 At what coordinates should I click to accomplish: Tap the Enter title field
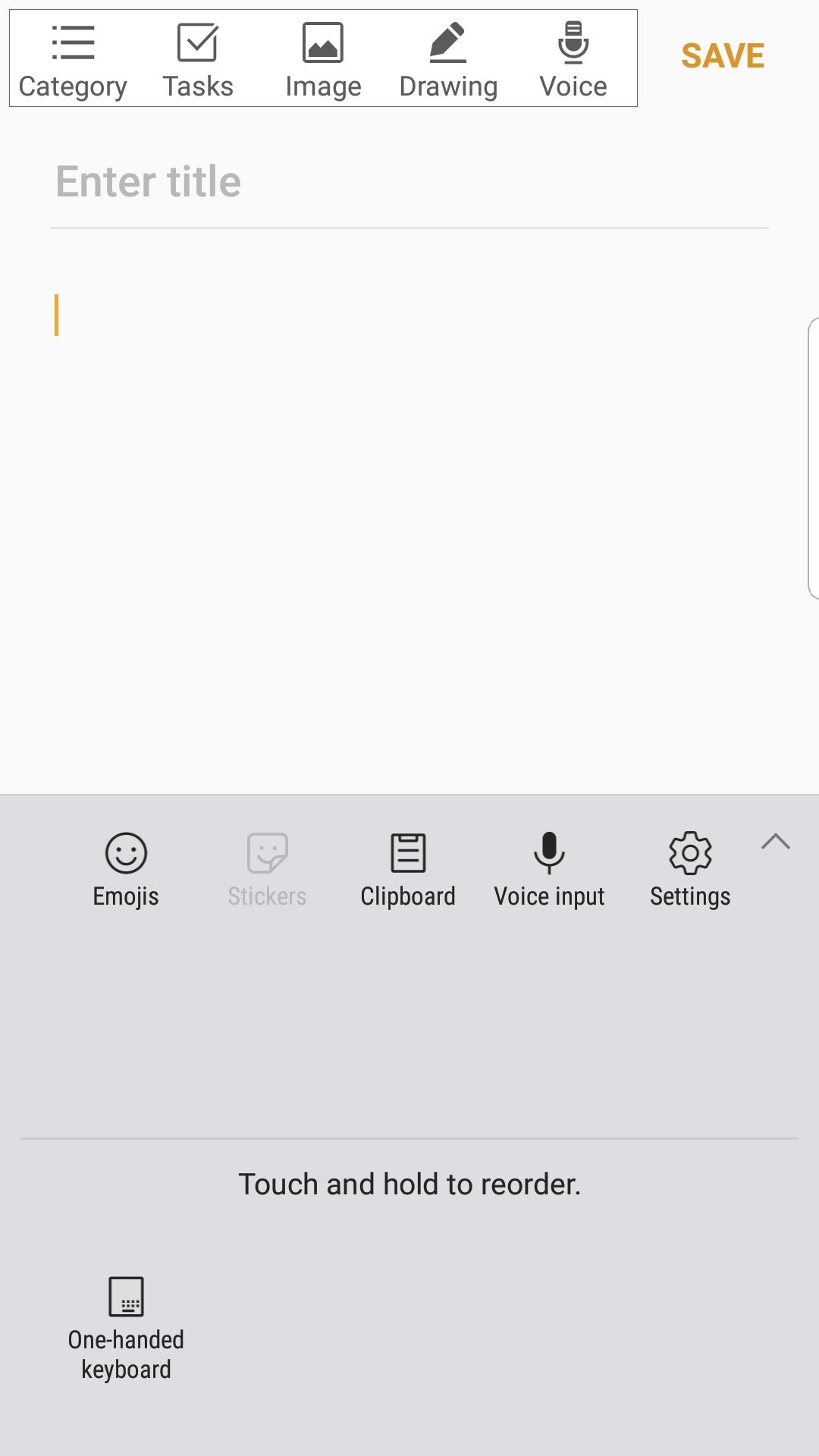(409, 182)
